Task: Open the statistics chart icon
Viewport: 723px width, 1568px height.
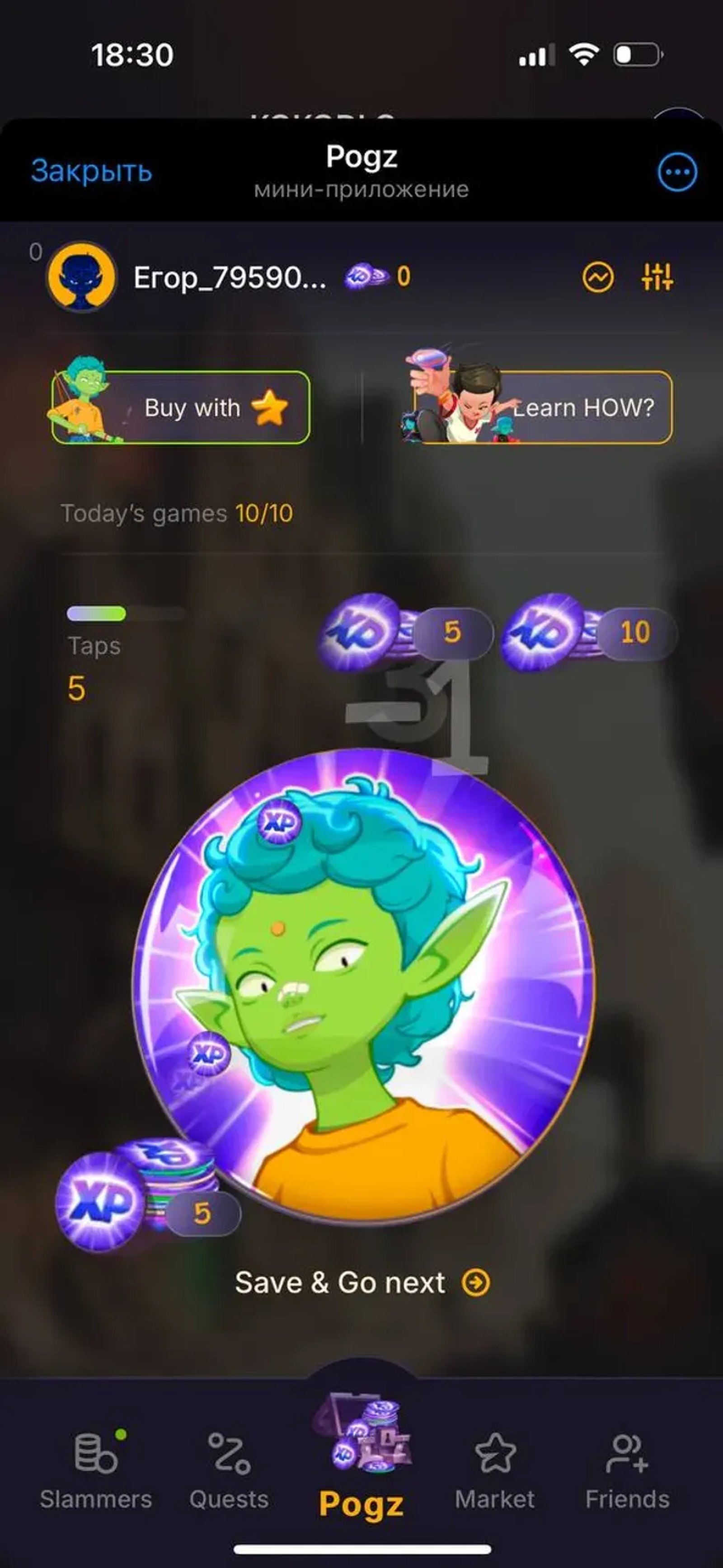Action: point(597,277)
